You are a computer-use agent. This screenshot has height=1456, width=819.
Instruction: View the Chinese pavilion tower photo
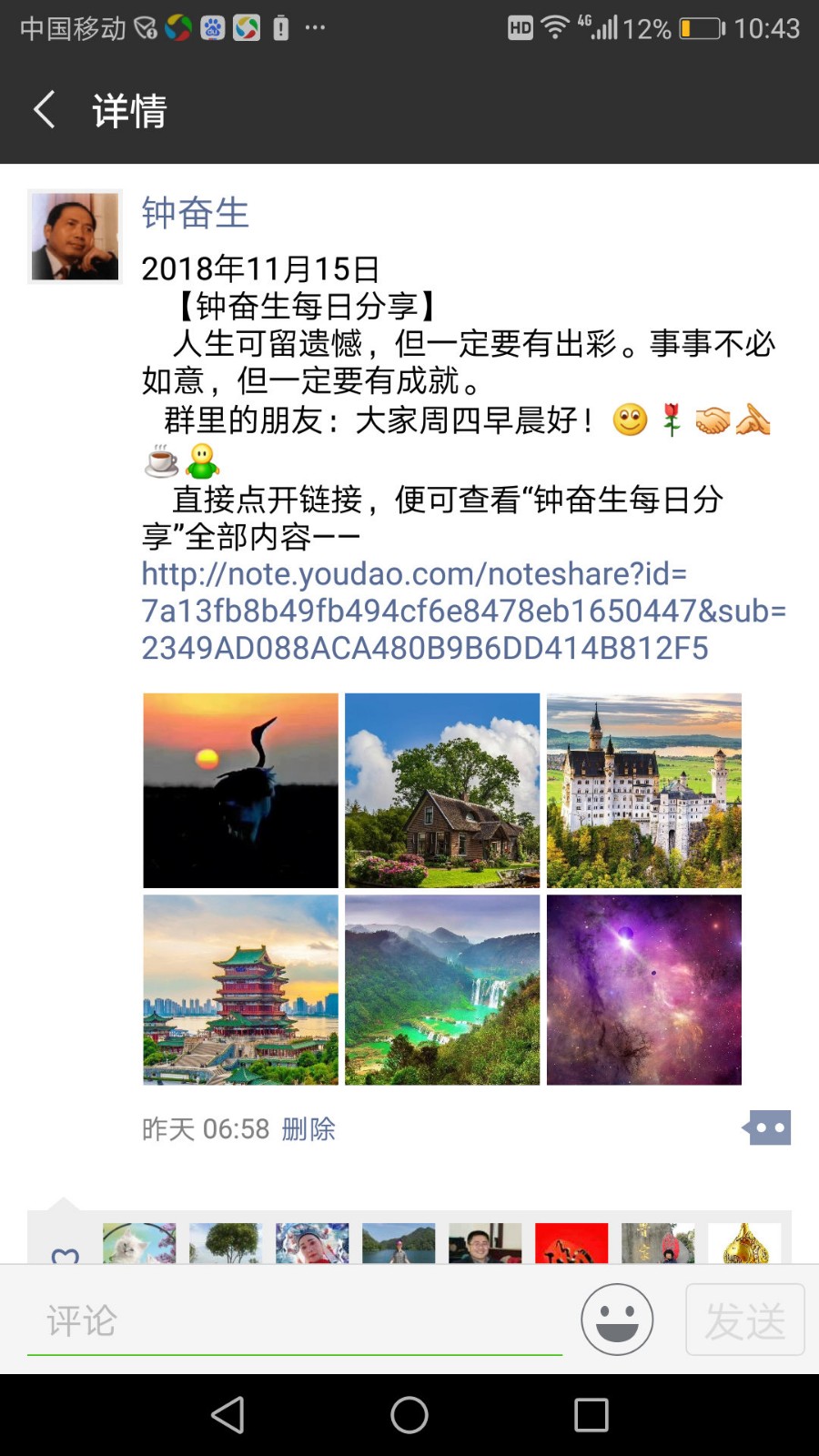[240, 989]
